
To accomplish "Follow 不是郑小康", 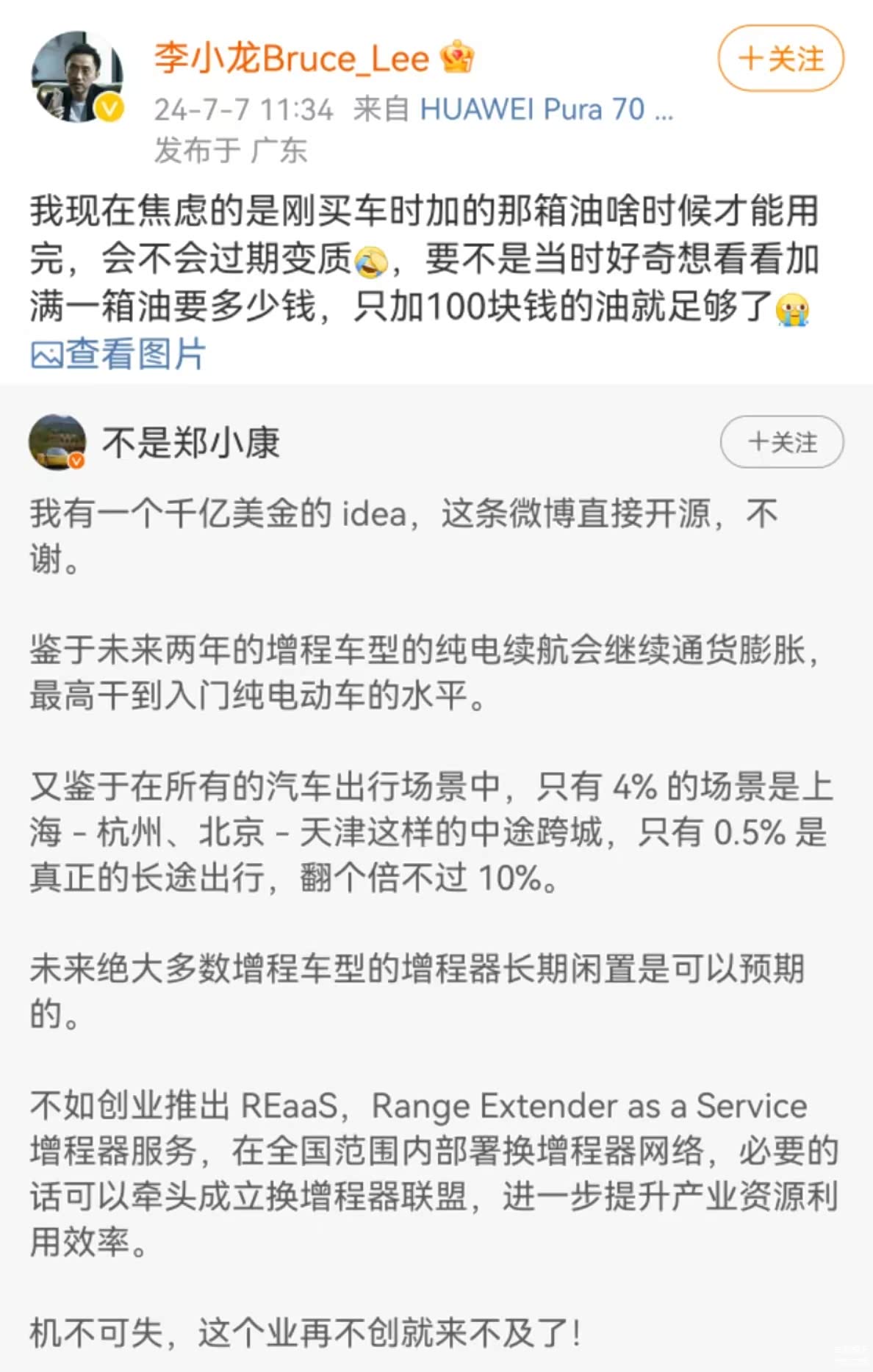I will tap(781, 442).
